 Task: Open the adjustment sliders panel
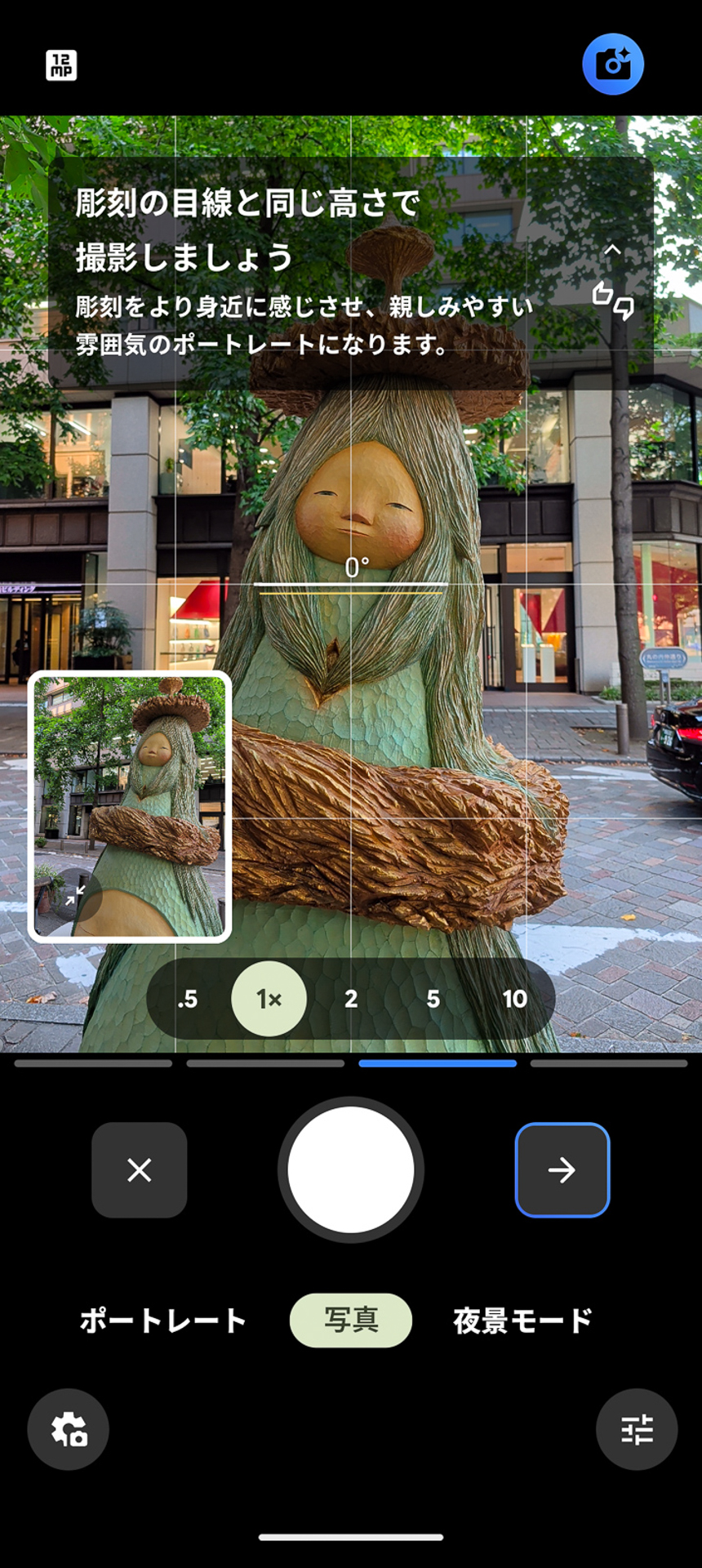[x=637, y=1430]
